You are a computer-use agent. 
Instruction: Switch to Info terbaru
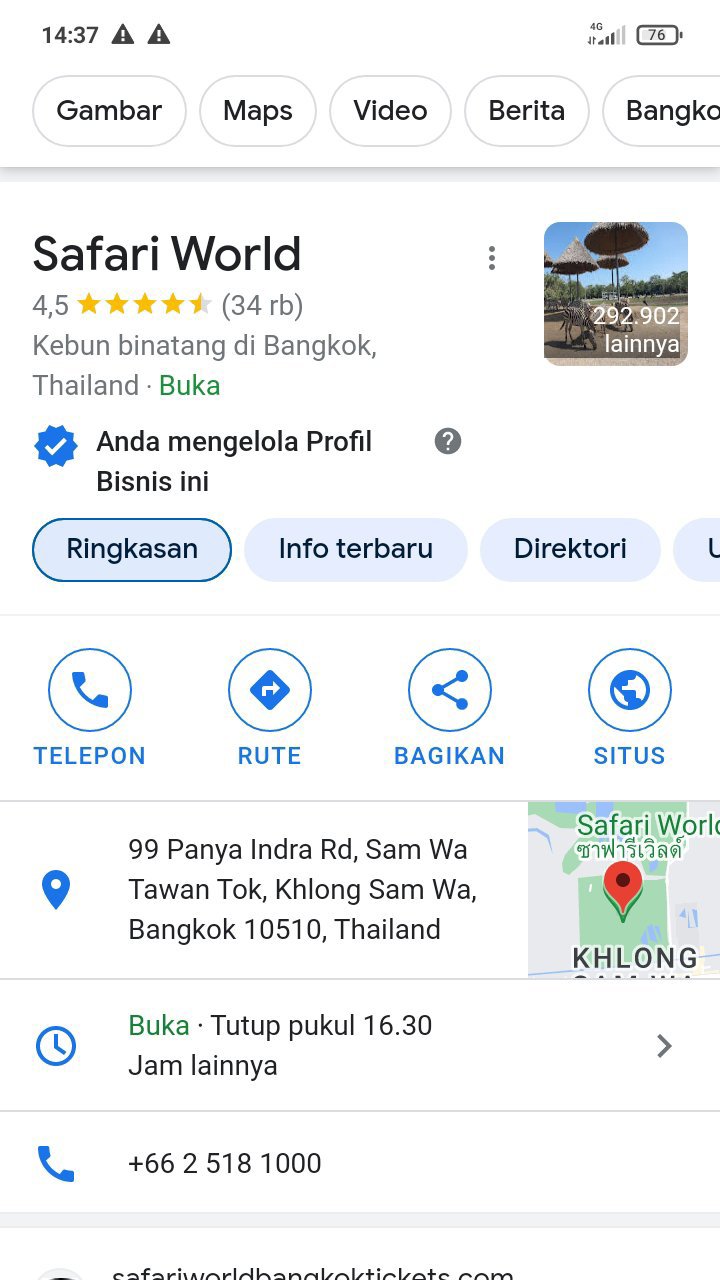[355, 549]
